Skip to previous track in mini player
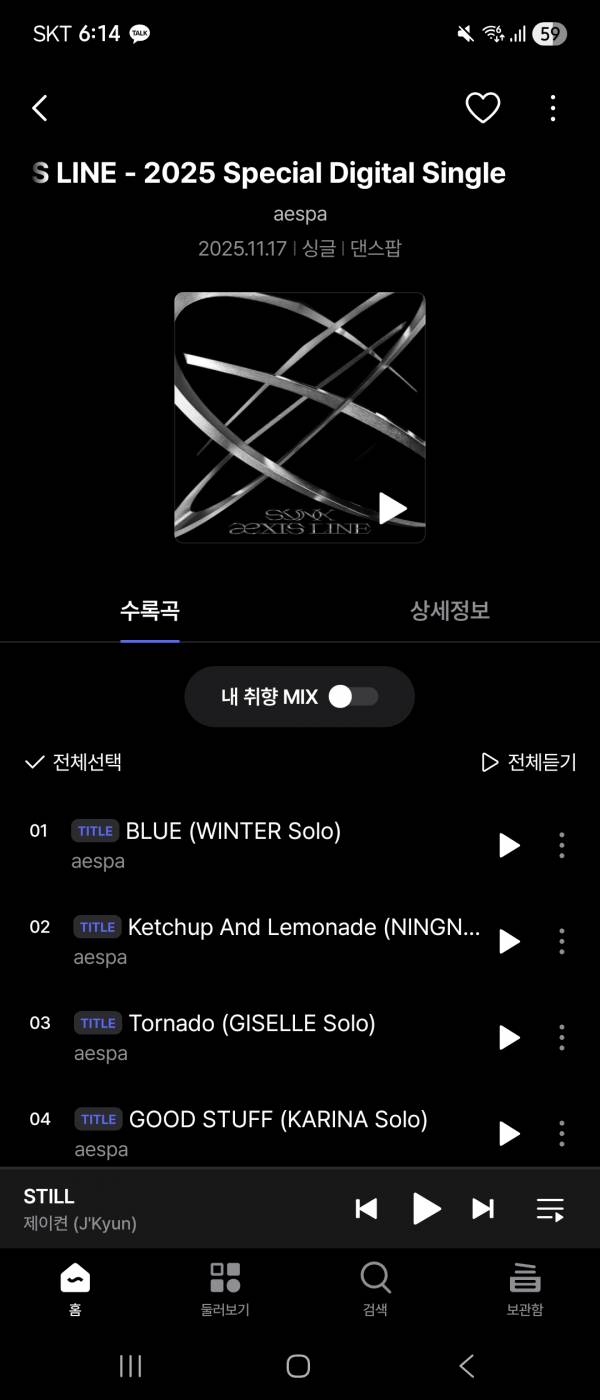The image size is (600, 1400). coord(367,1208)
